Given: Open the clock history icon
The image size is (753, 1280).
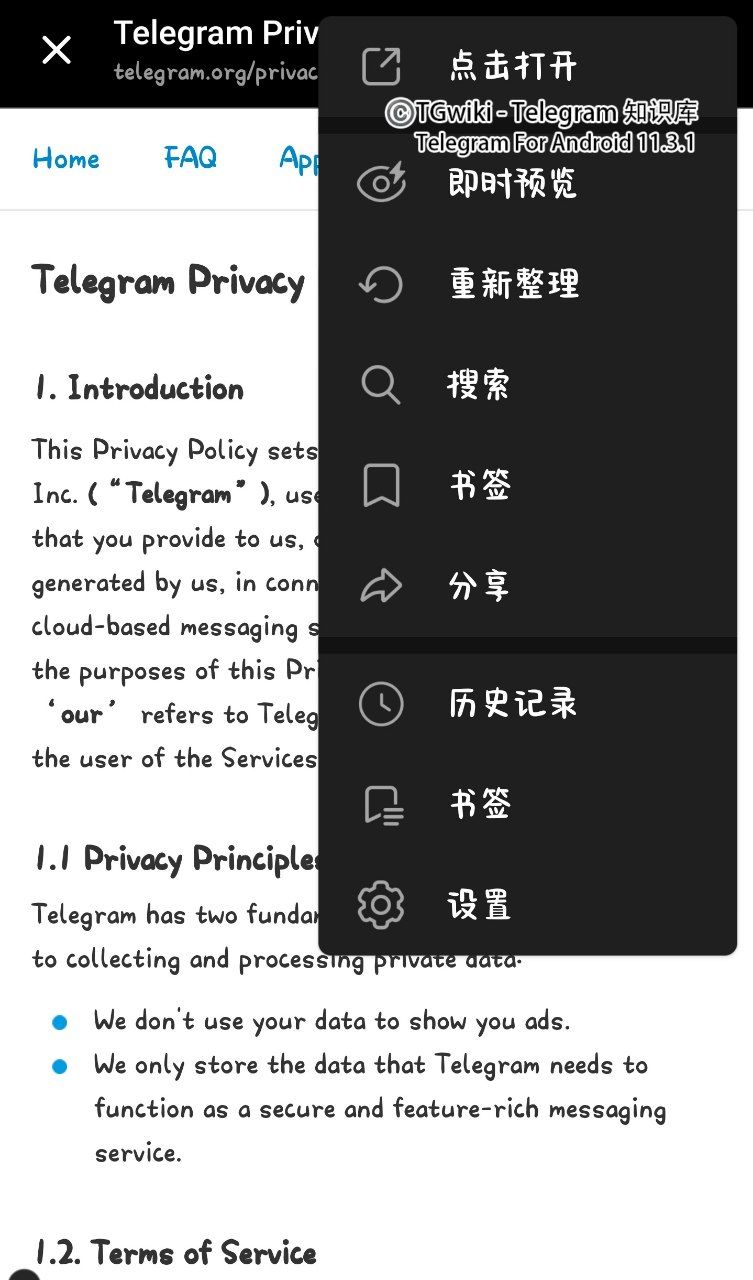Looking at the screenshot, I should click(x=381, y=702).
